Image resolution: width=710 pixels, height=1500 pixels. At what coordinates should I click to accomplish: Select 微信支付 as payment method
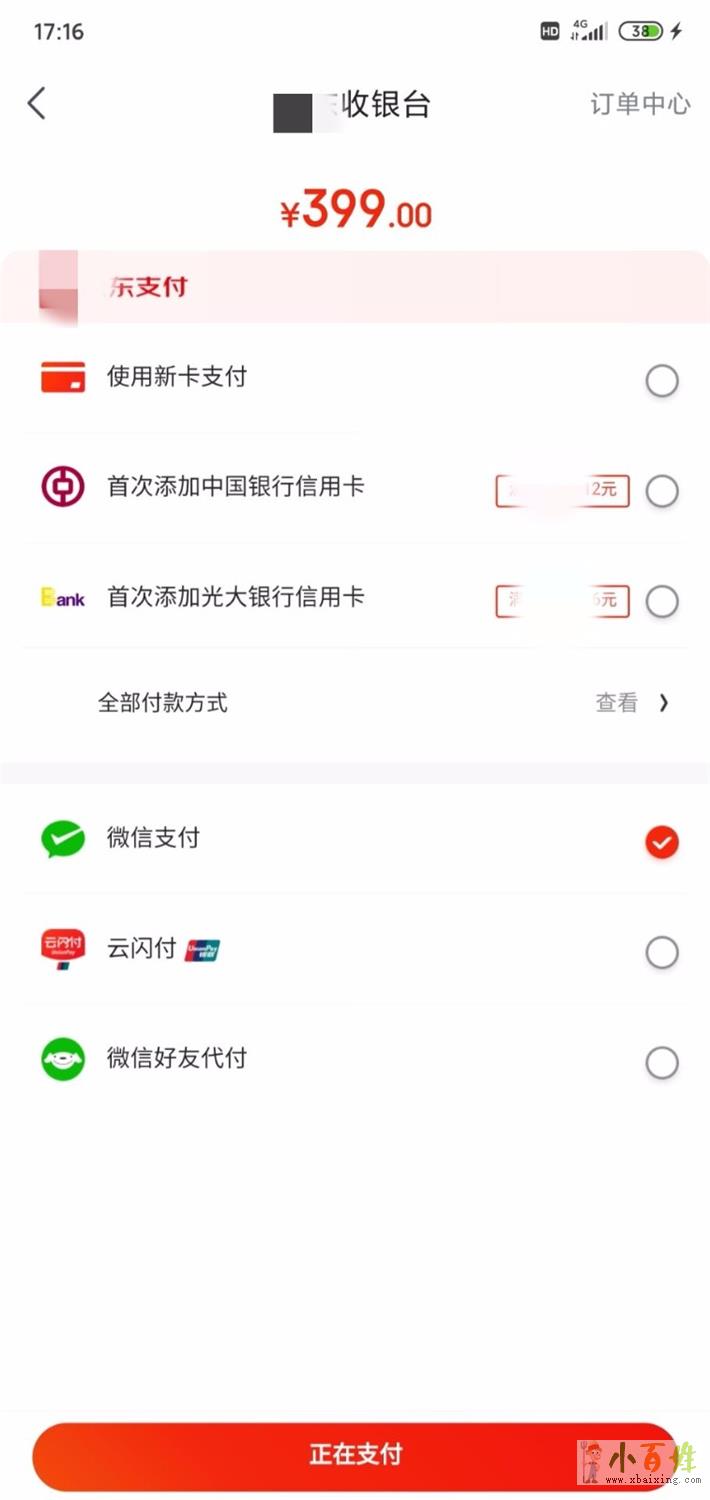[661, 842]
